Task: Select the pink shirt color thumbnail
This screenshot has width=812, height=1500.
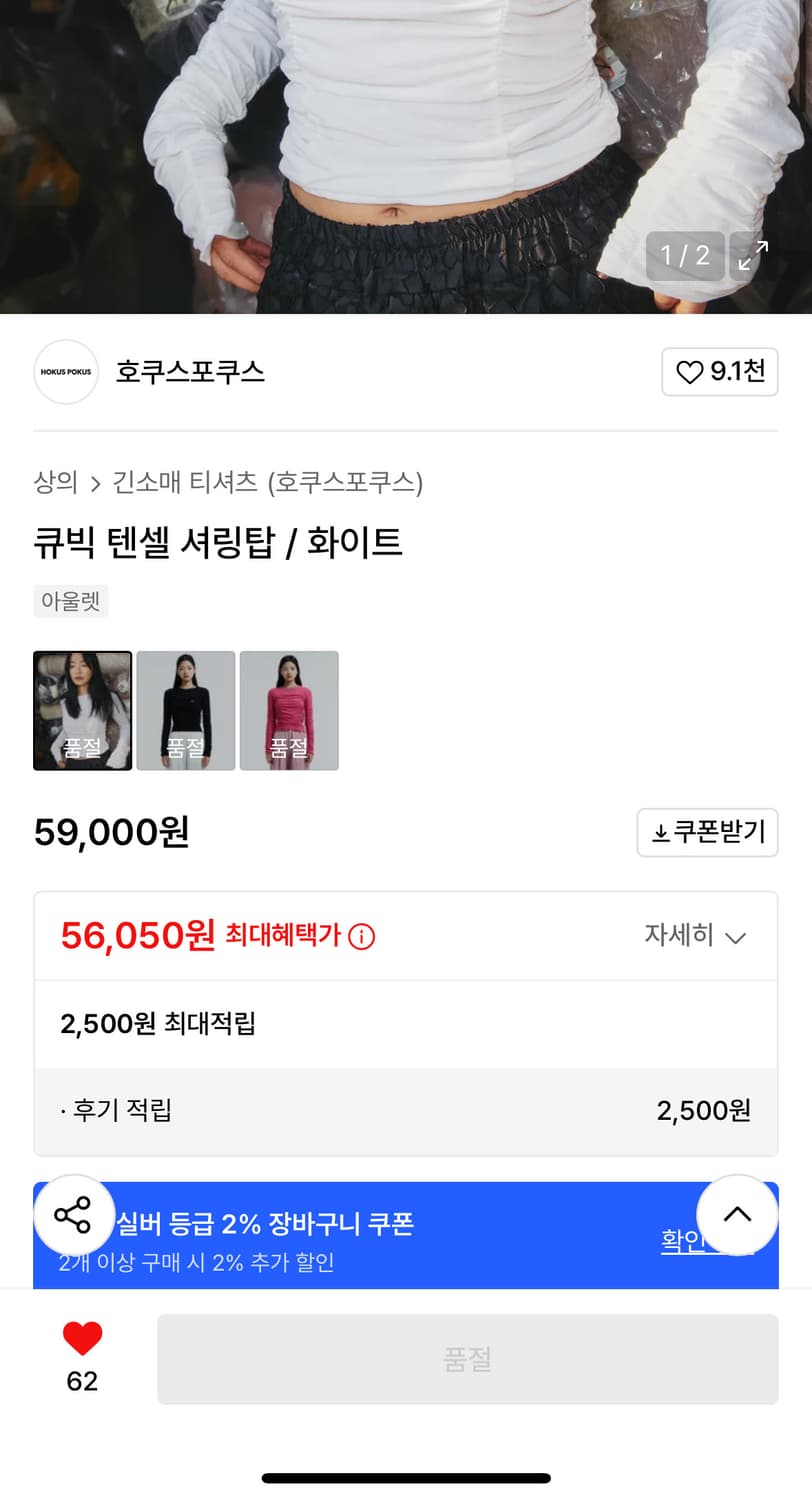Action: 289,710
